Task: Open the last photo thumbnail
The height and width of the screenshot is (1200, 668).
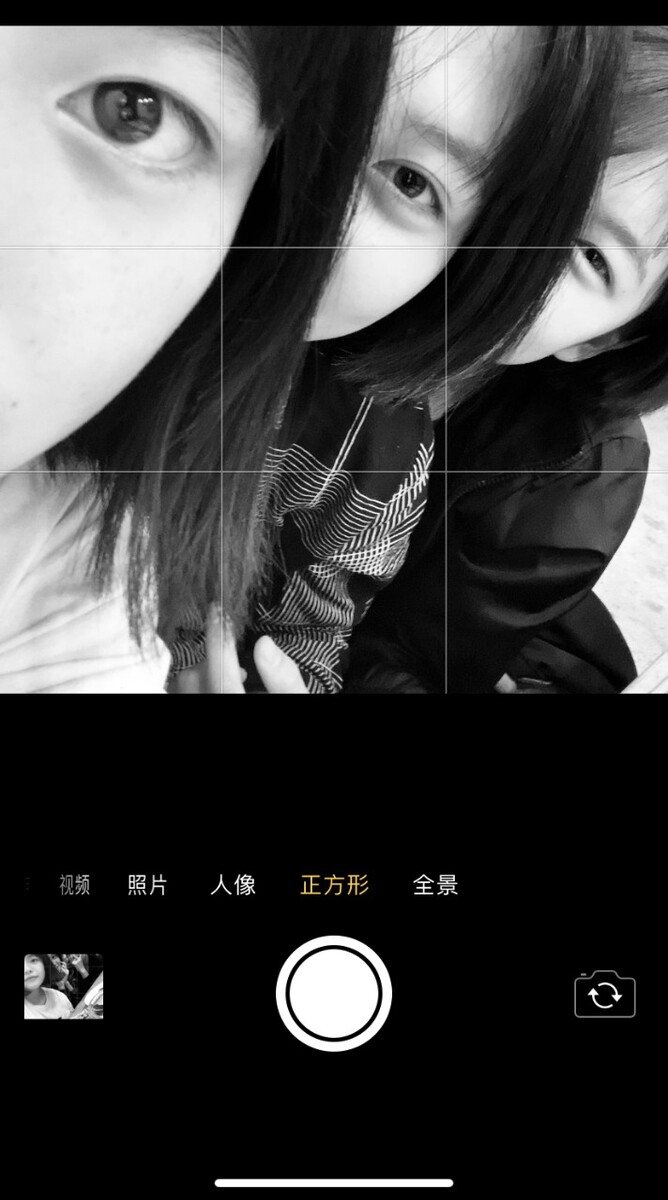Action: pos(63,987)
